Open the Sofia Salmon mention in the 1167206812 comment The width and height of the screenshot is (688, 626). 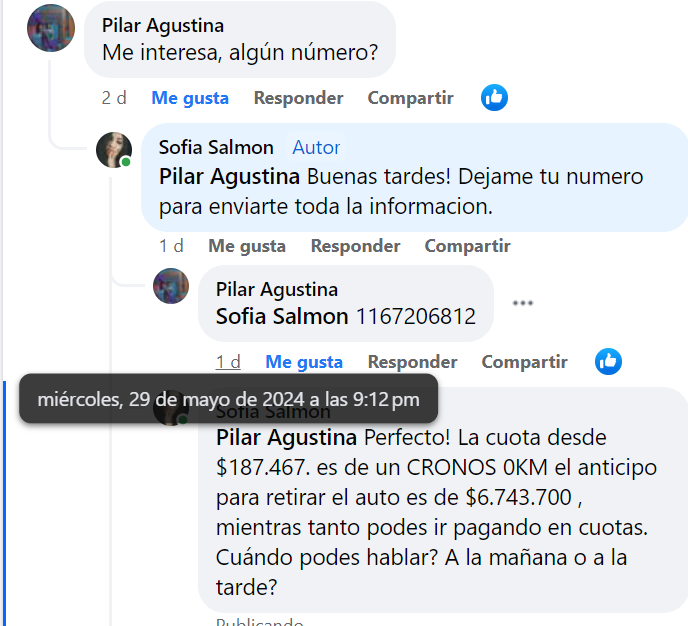pyautogui.click(x=282, y=317)
